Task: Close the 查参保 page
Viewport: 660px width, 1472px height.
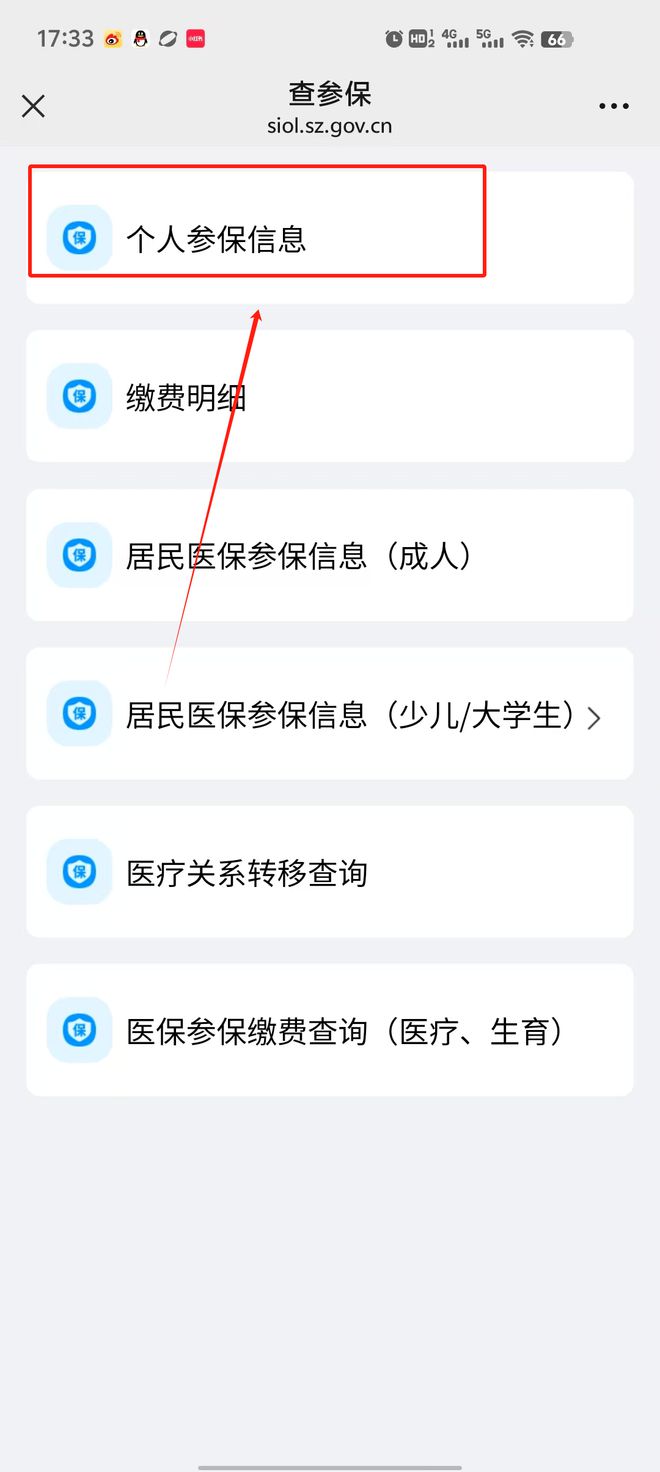Action: 33,106
